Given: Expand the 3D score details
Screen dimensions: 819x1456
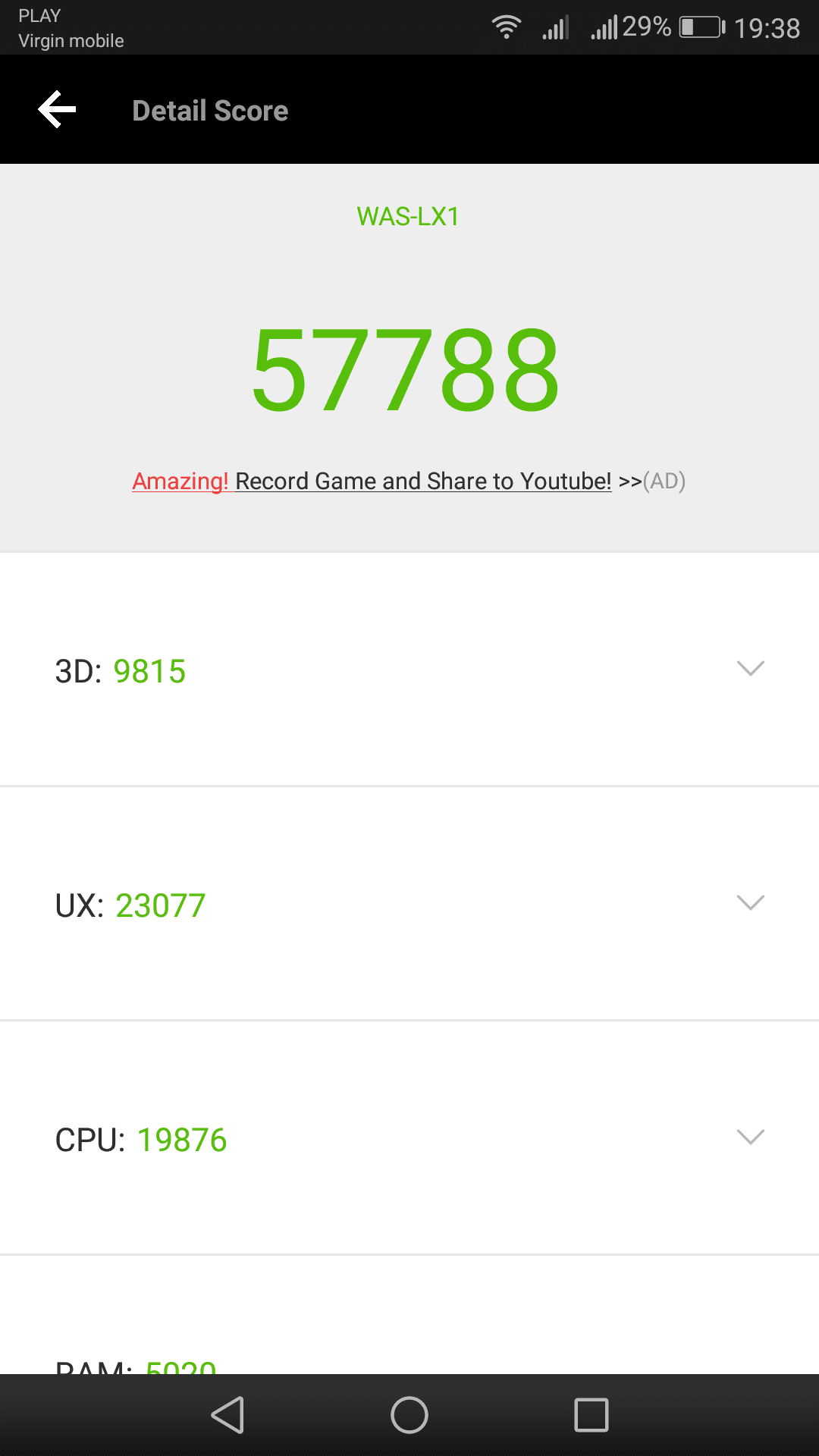Looking at the screenshot, I should 409,670.
